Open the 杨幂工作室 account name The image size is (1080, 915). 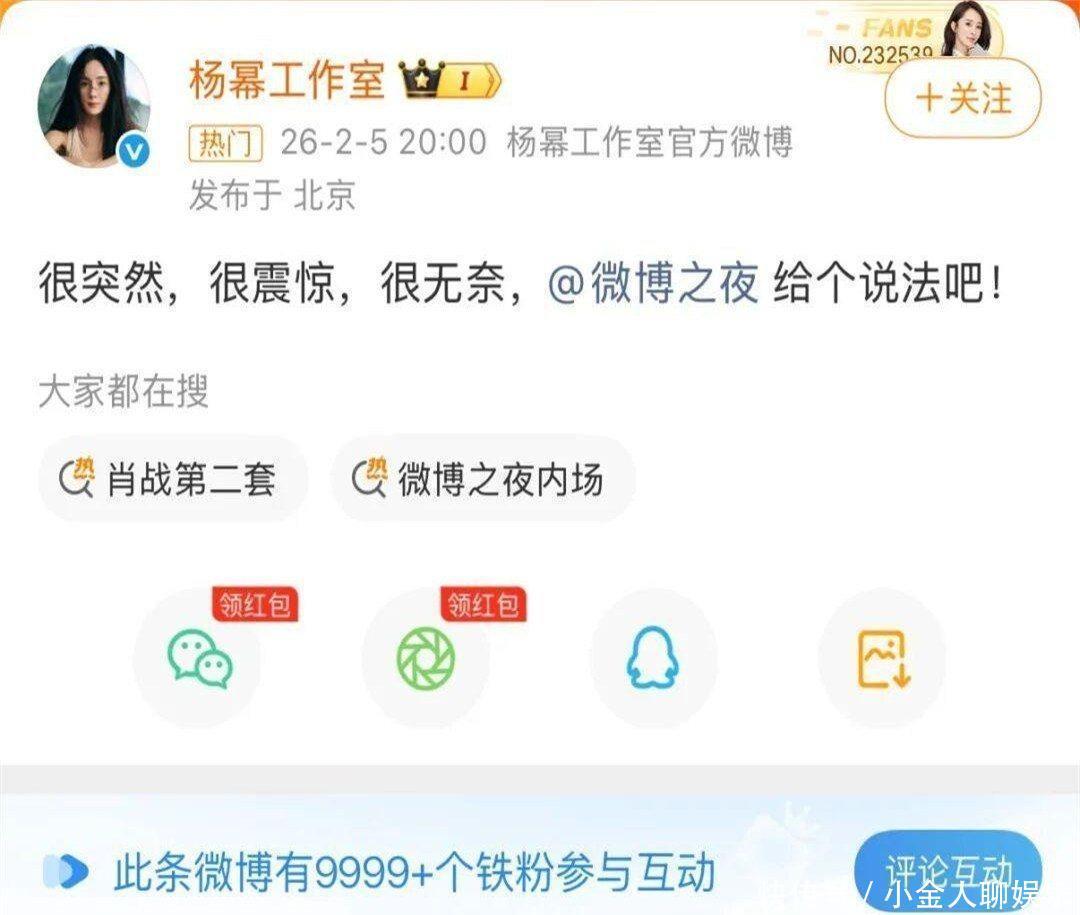(287, 79)
